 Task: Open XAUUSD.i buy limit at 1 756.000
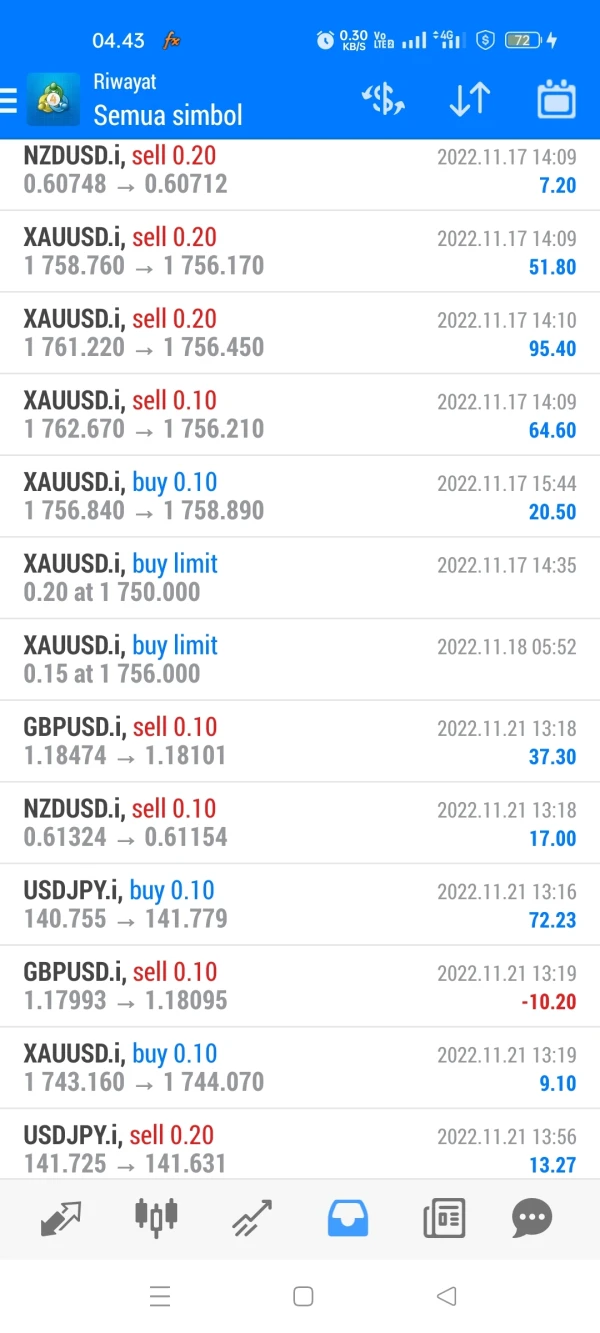tap(300, 659)
